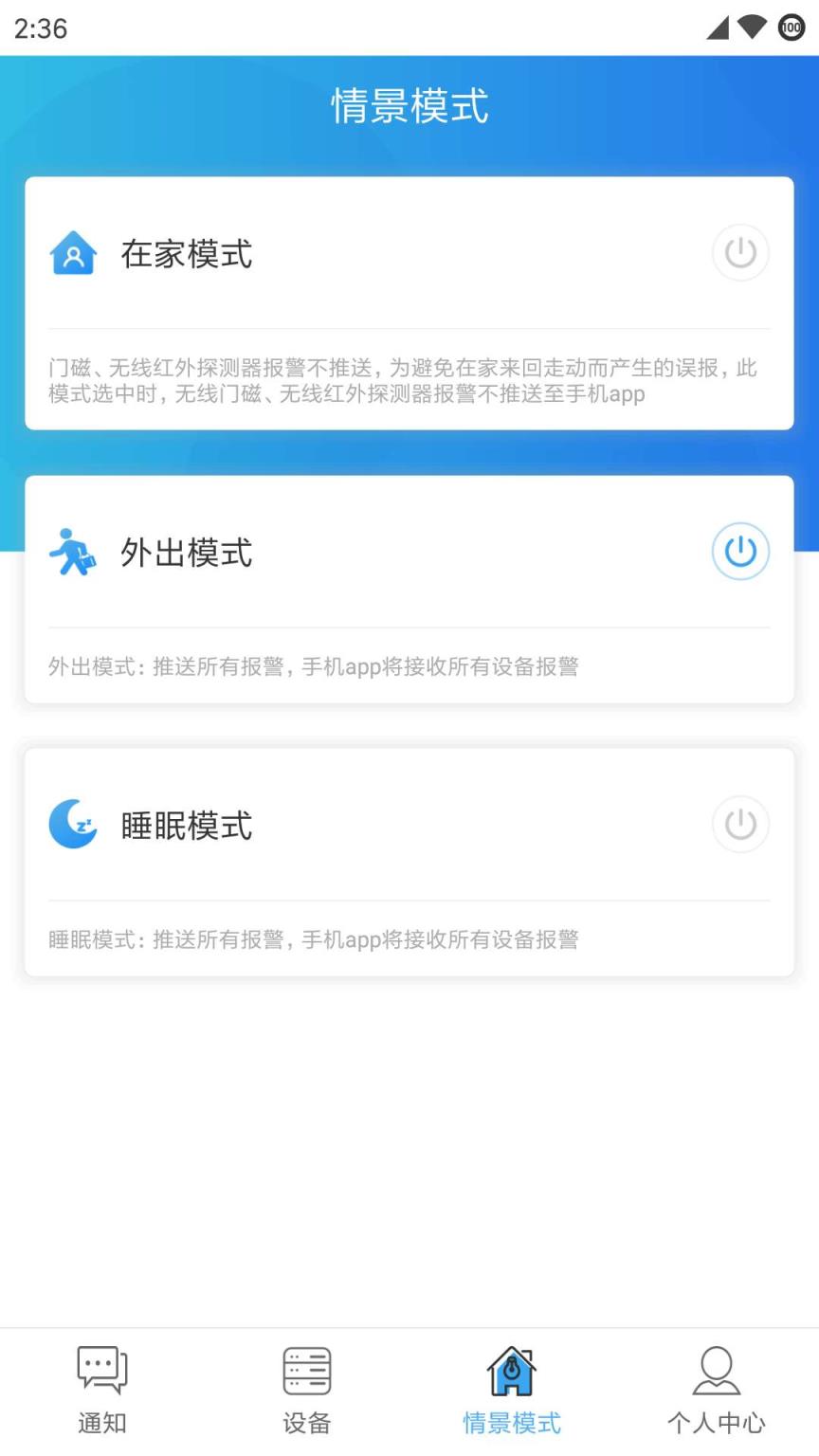
Task: Click the home icon beside 在家模式
Action: point(74,253)
